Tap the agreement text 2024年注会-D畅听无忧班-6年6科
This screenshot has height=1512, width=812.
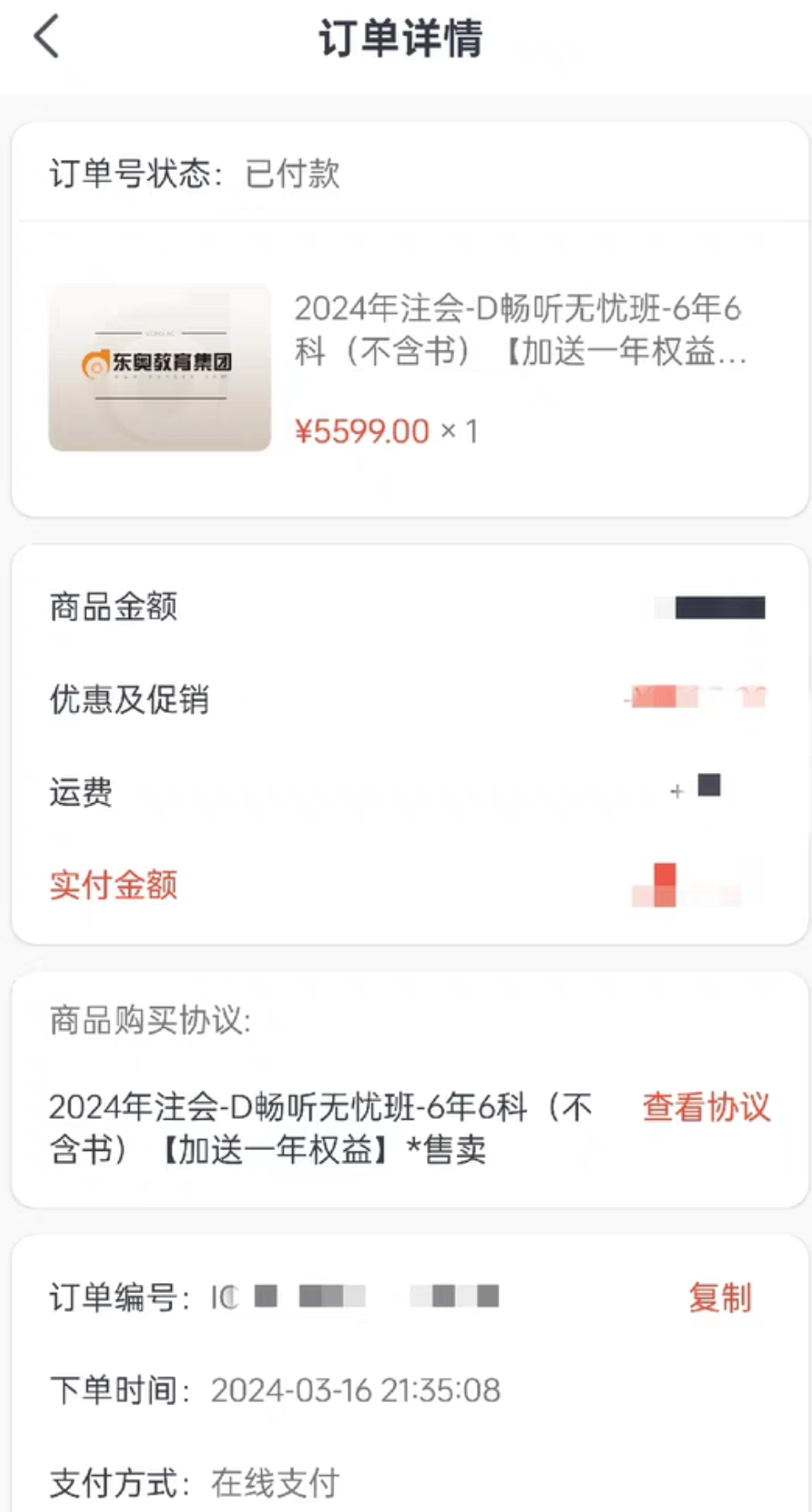pos(320,1106)
